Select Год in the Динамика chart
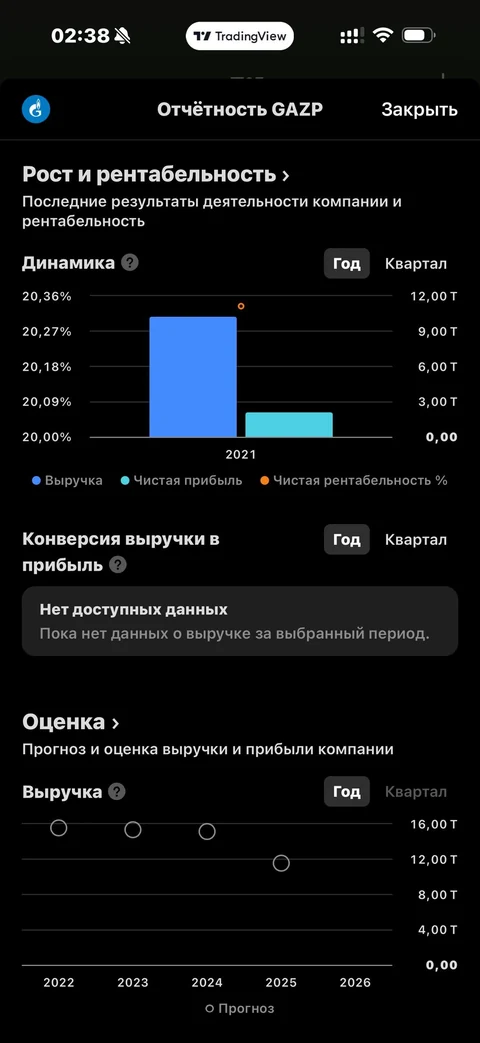 point(346,263)
